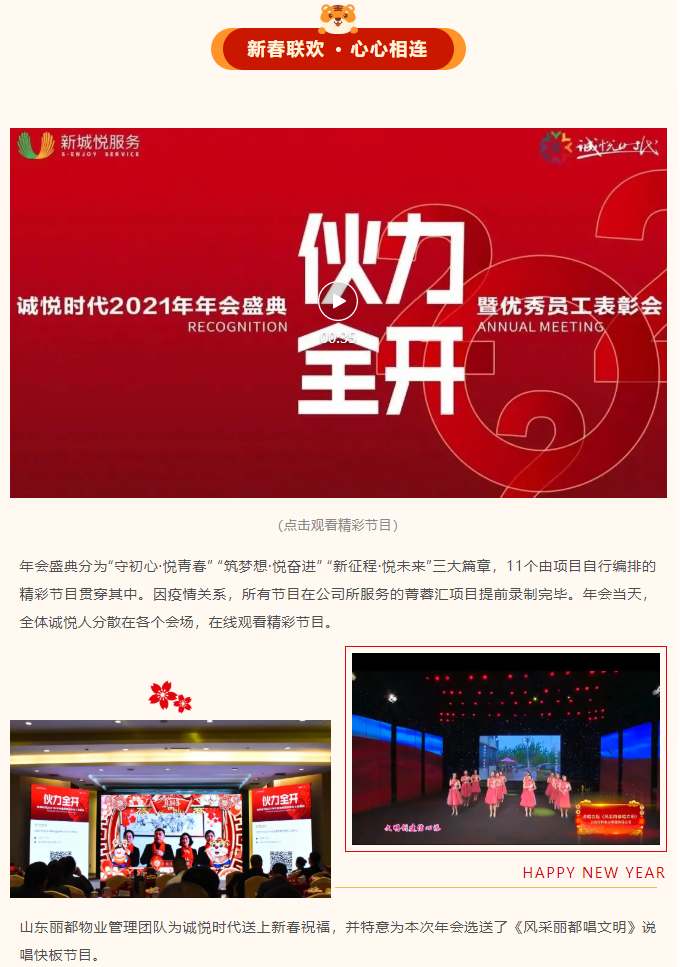Viewport: 680px width, 967px height.
Task: Play the annual meeting video
Action: [338, 301]
